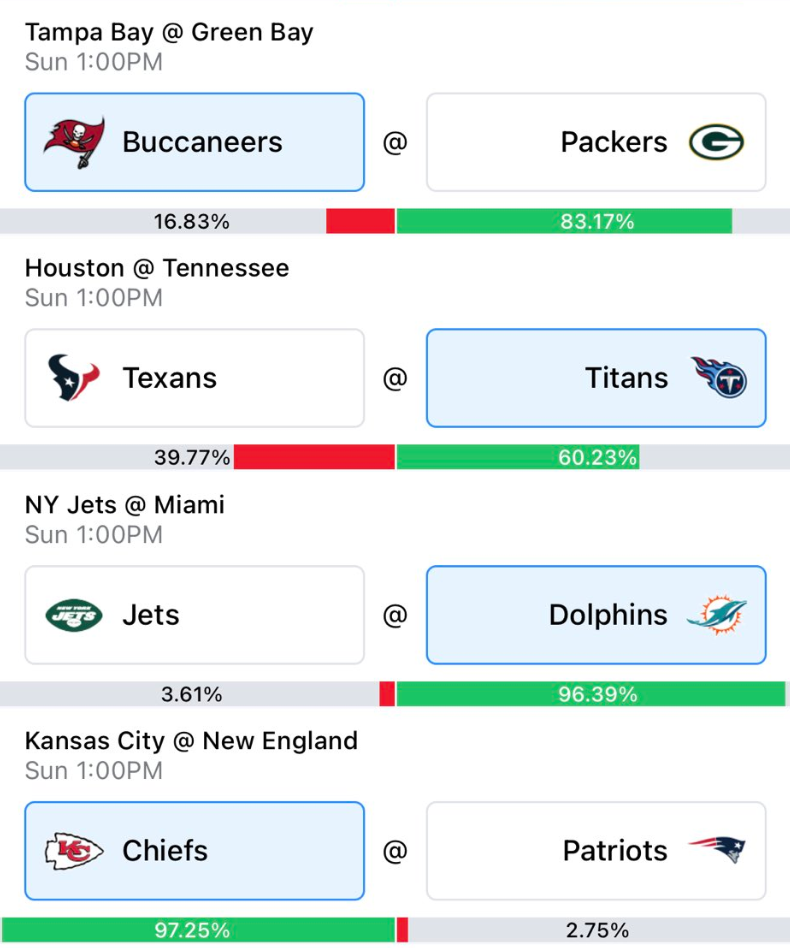Screen dimensions: 790x948
Task: Pick the Patriots over Kansas City
Action: point(596,851)
